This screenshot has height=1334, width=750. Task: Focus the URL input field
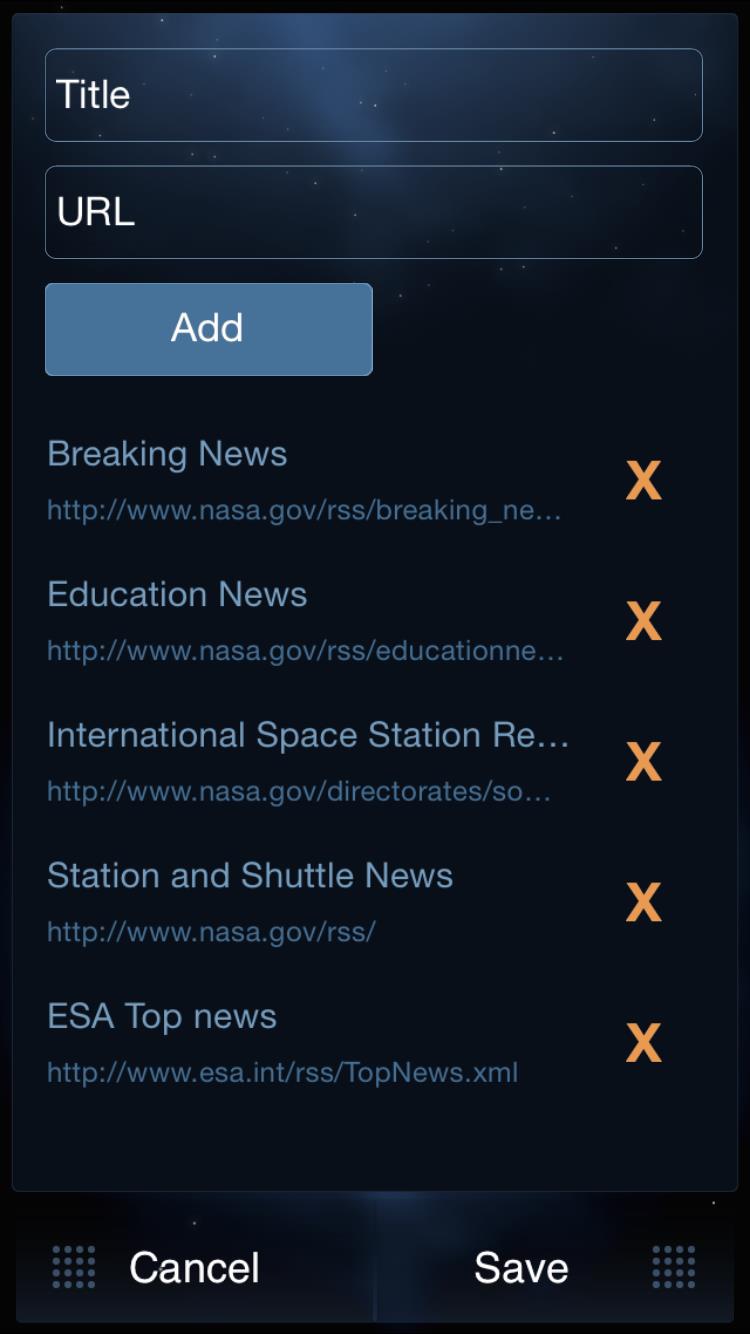click(374, 212)
